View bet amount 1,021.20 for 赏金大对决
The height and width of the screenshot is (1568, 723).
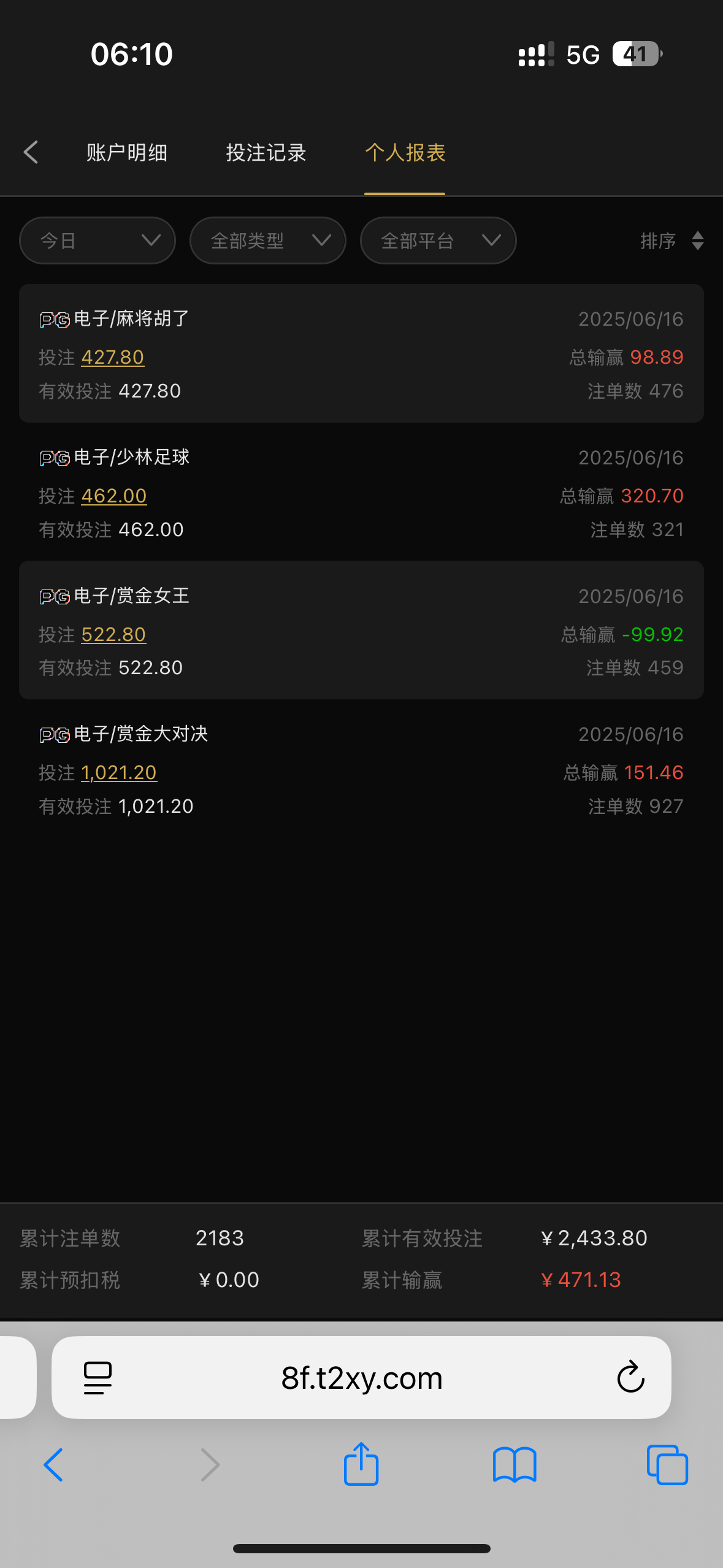click(x=119, y=772)
